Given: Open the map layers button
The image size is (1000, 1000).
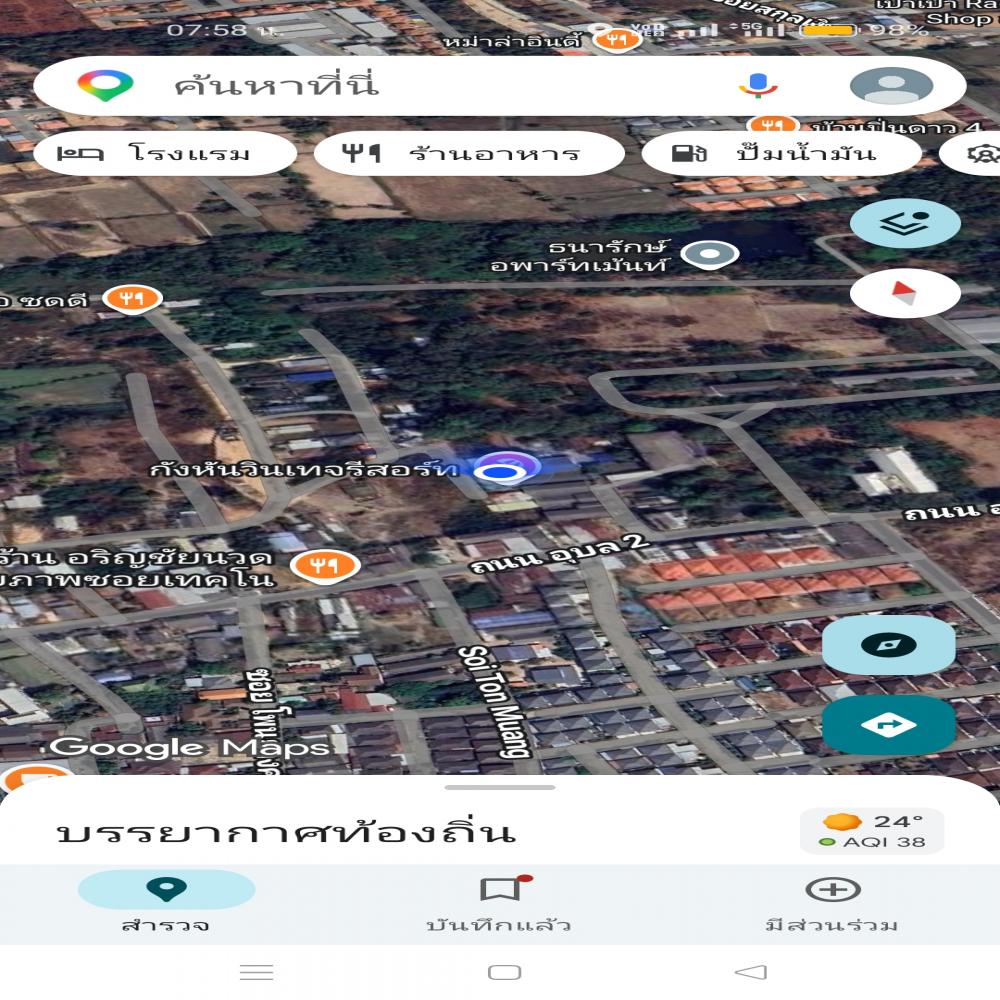Looking at the screenshot, I should coord(905,223).
